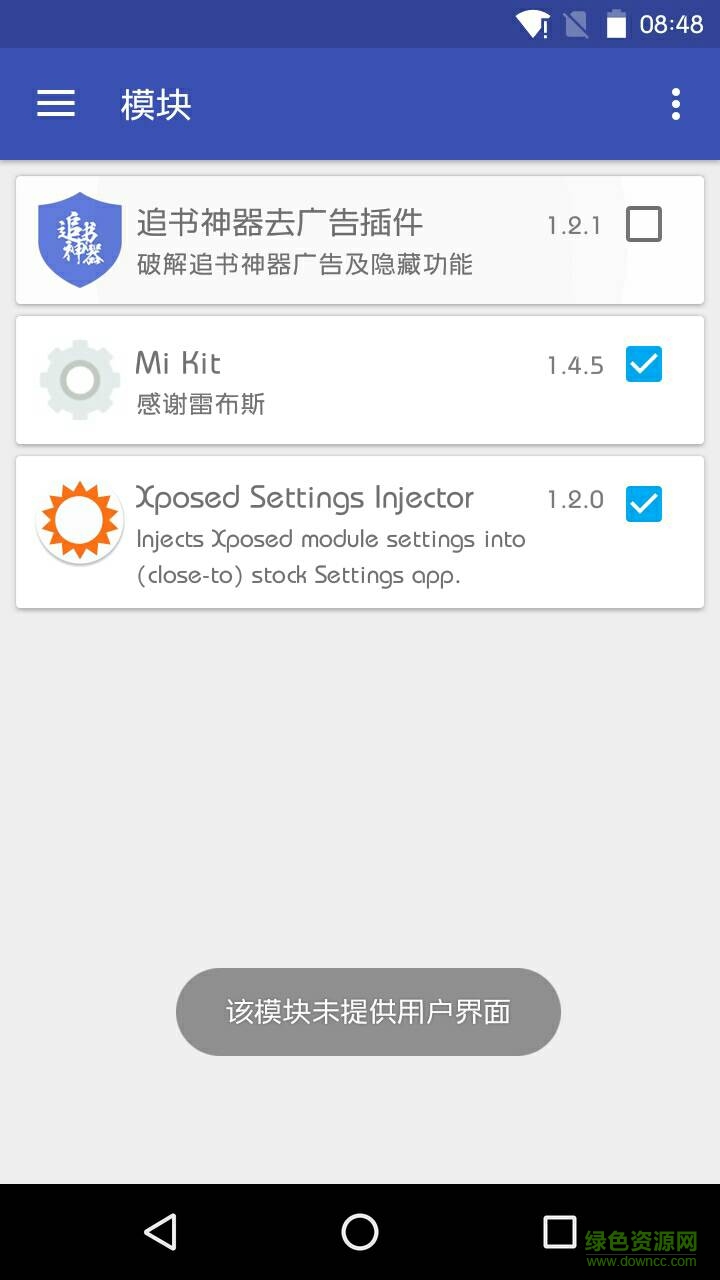
Task: Tap the 模块 title in the action bar
Action: 155,104
